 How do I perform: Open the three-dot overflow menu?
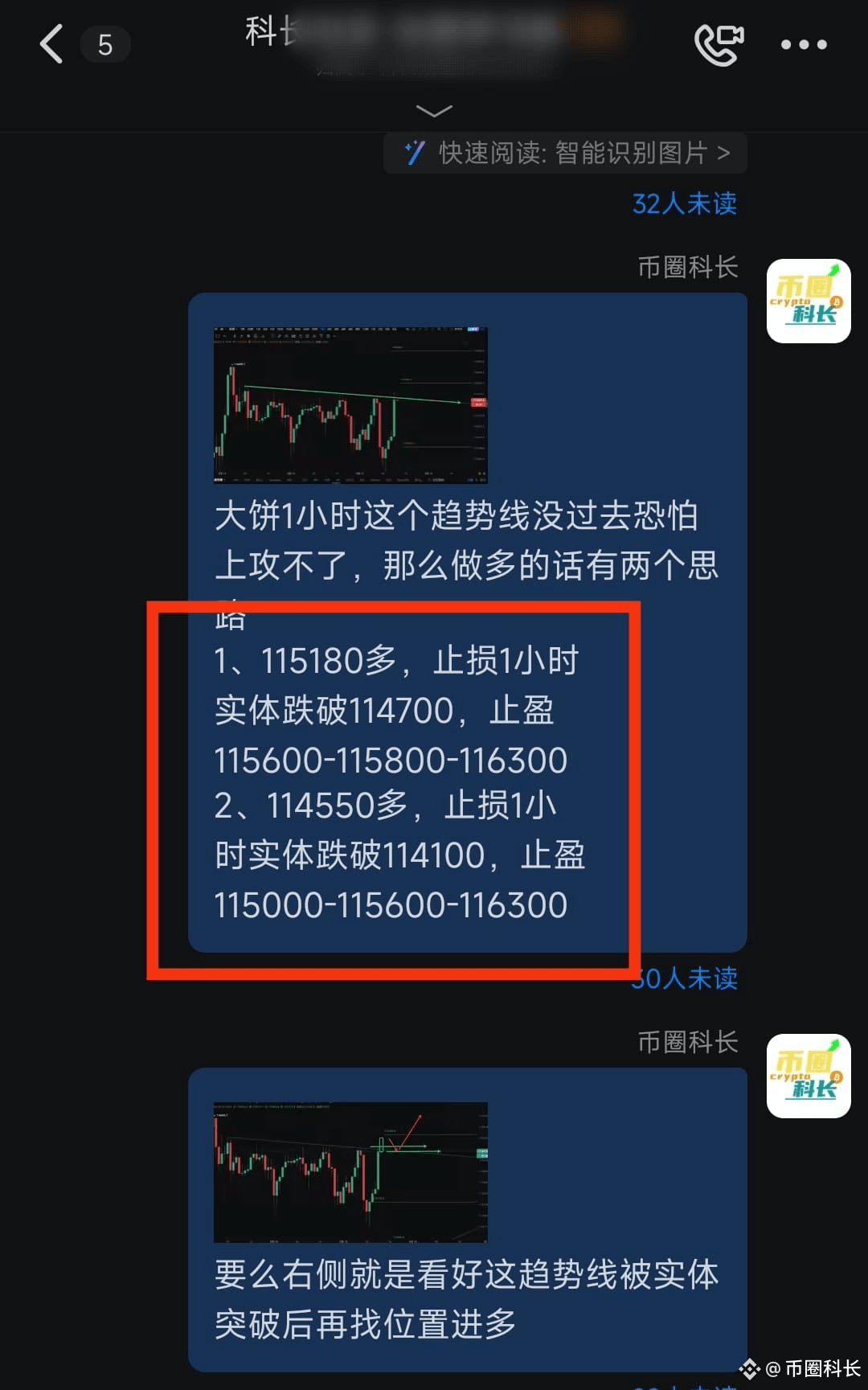(x=804, y=45)
